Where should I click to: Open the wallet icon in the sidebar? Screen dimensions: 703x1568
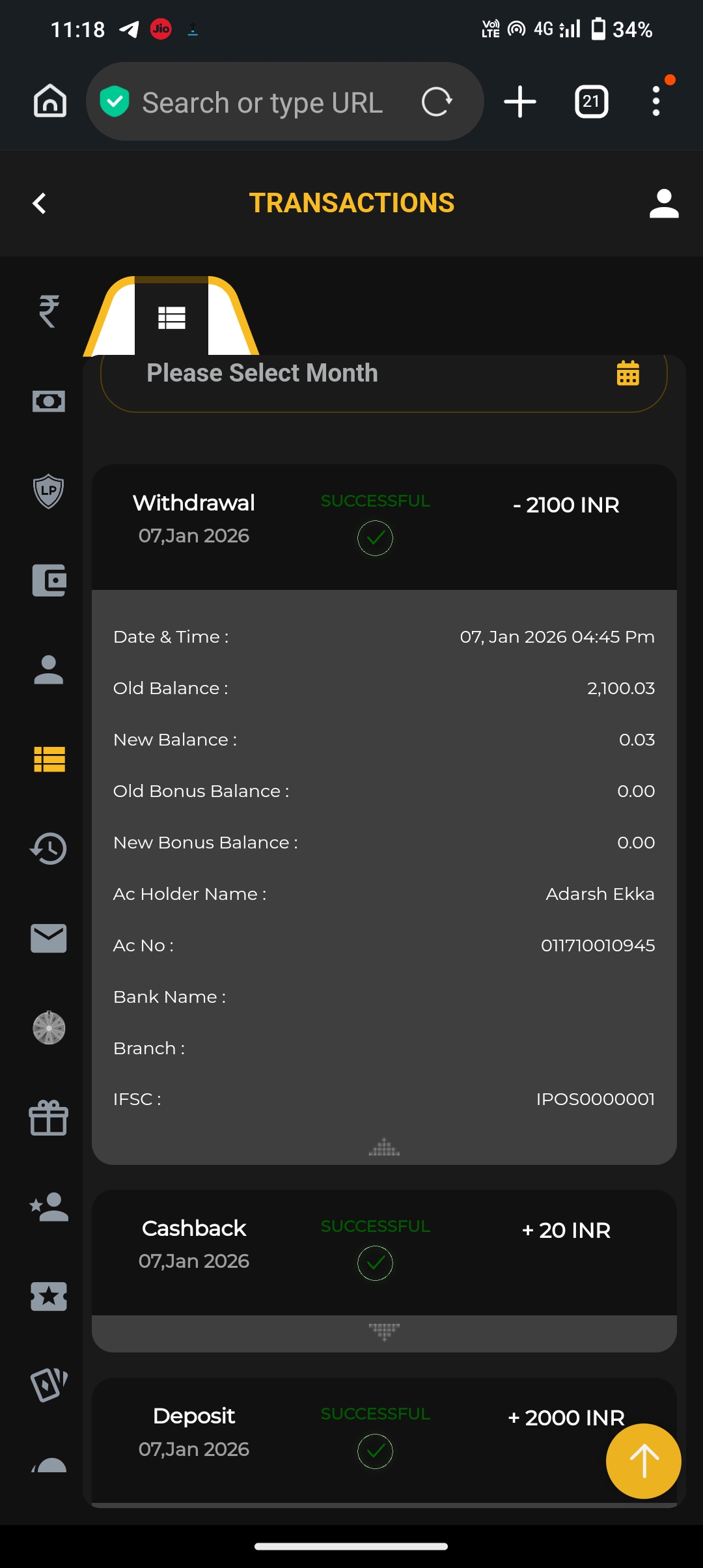click(x=49, y=580)
